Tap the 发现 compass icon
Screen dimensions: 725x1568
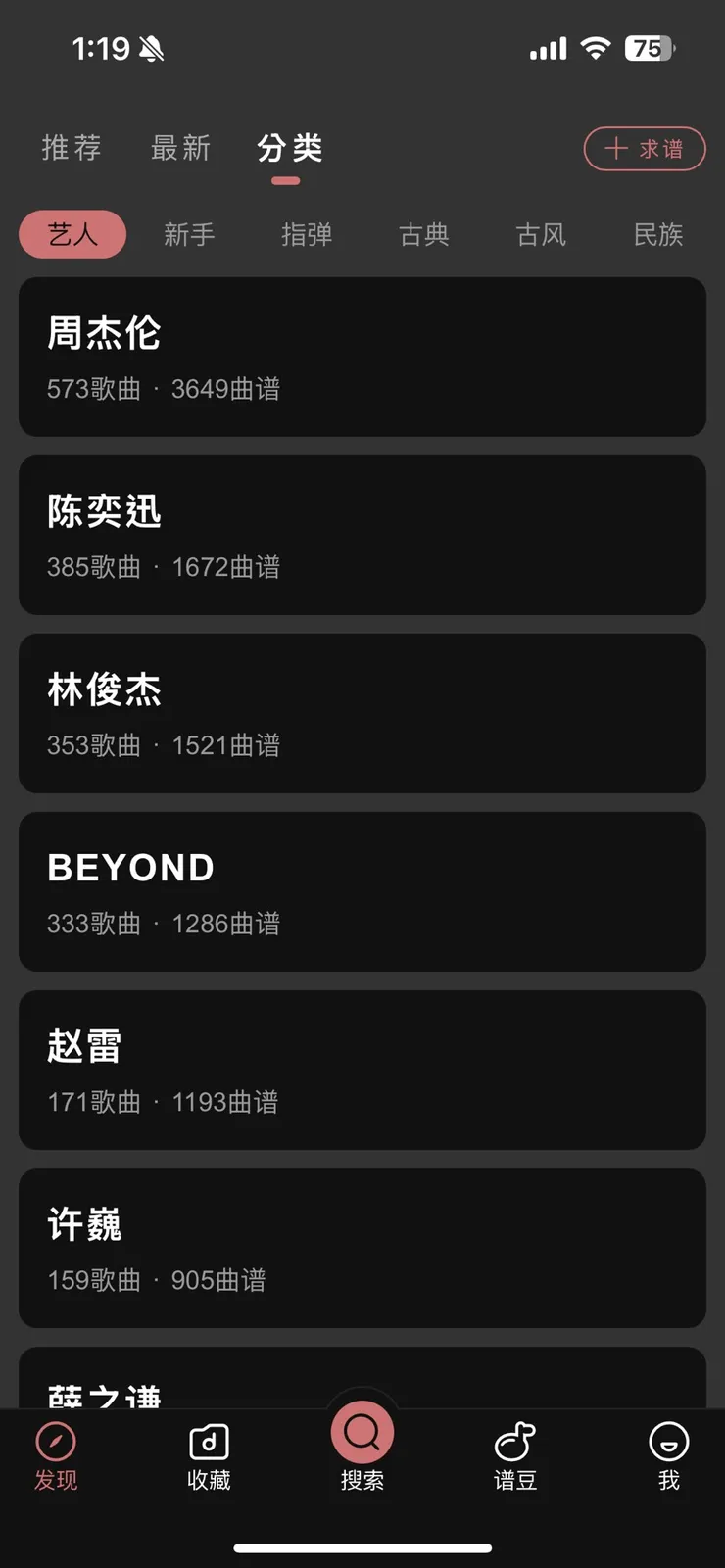[56, 1441]
